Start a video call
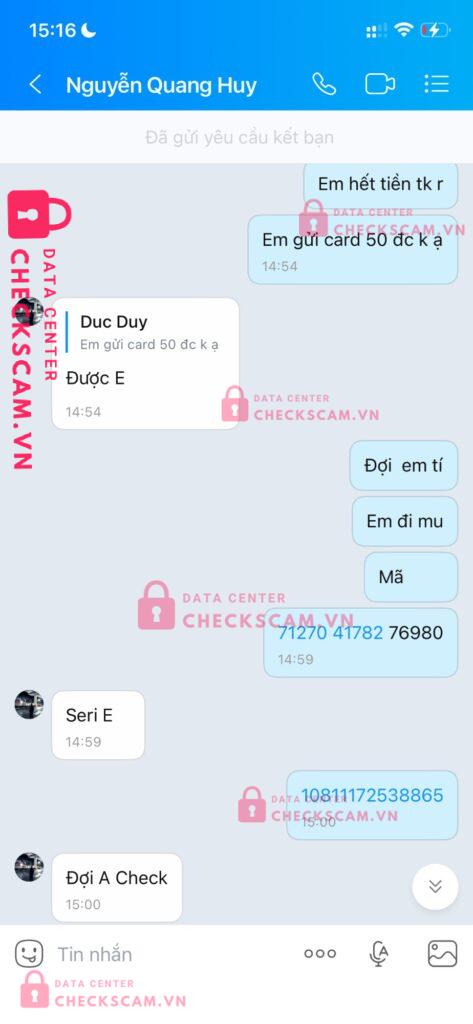Viewport: 473px width, 1024px height. (x=380, y=84)
